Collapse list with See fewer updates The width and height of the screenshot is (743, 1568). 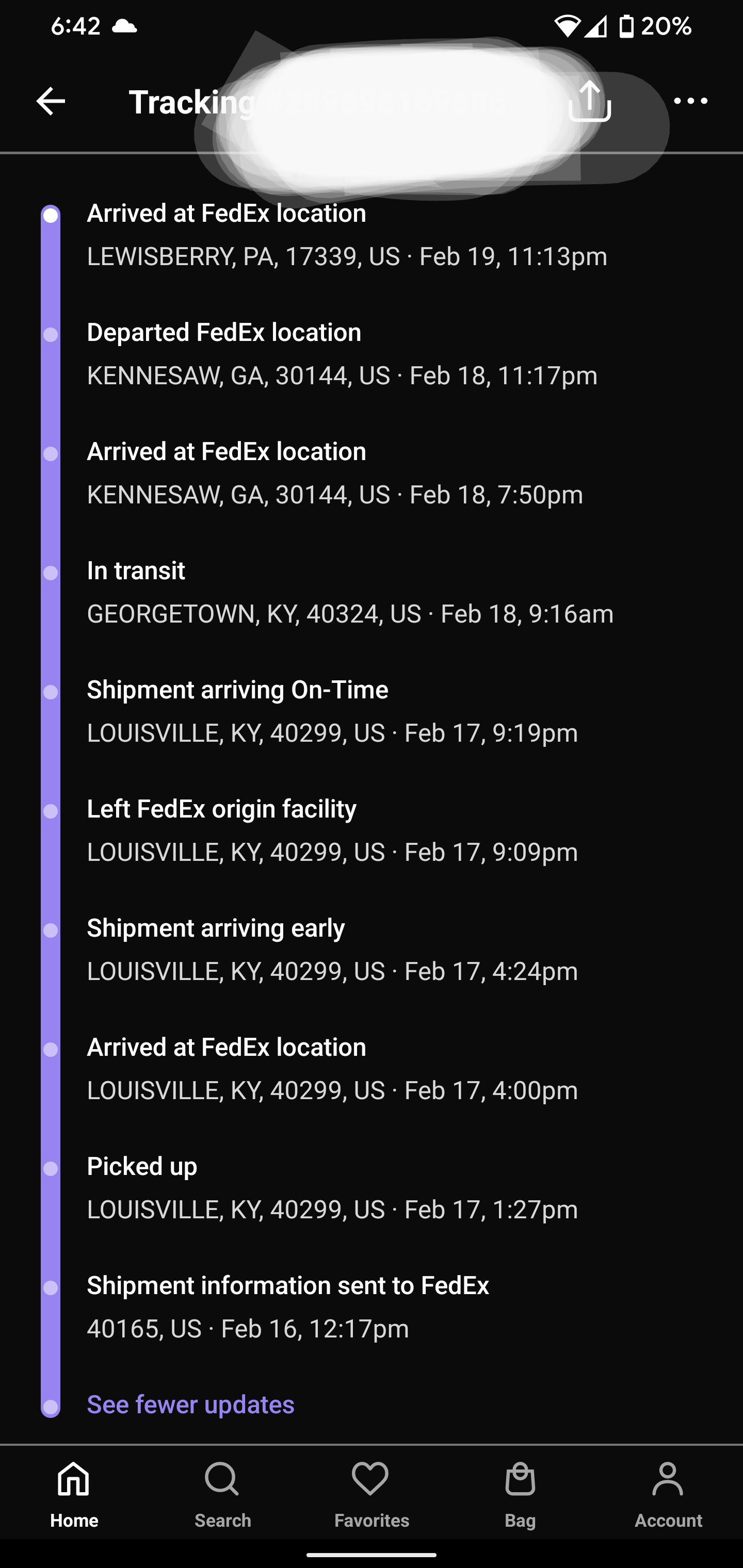(x=190, y=1404)
